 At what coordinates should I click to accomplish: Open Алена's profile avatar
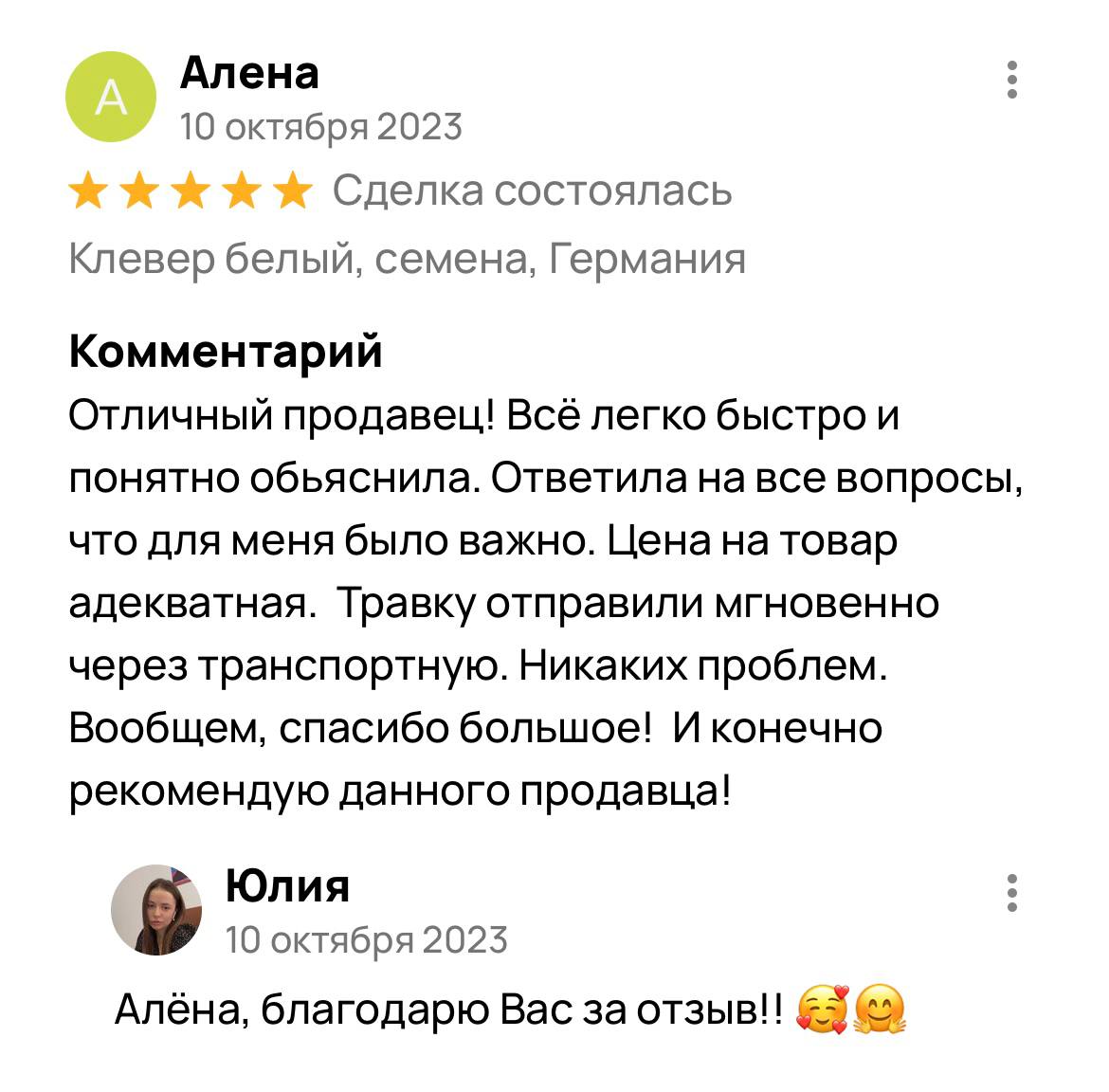[x=111, y=98]
